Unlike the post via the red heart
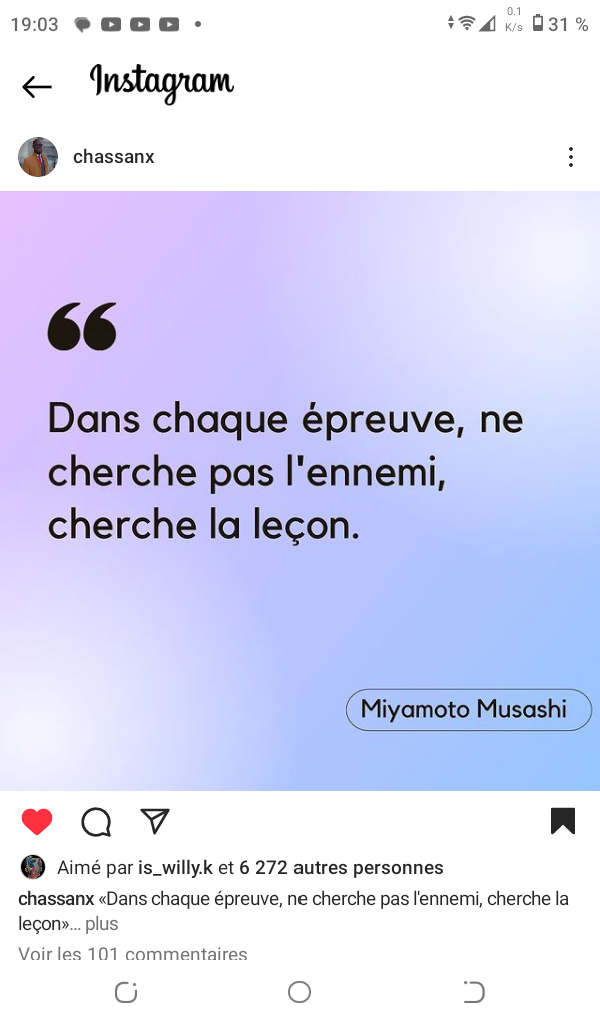Image resolution: width=600 pixels, height=1024 pixels. (37, 822)
